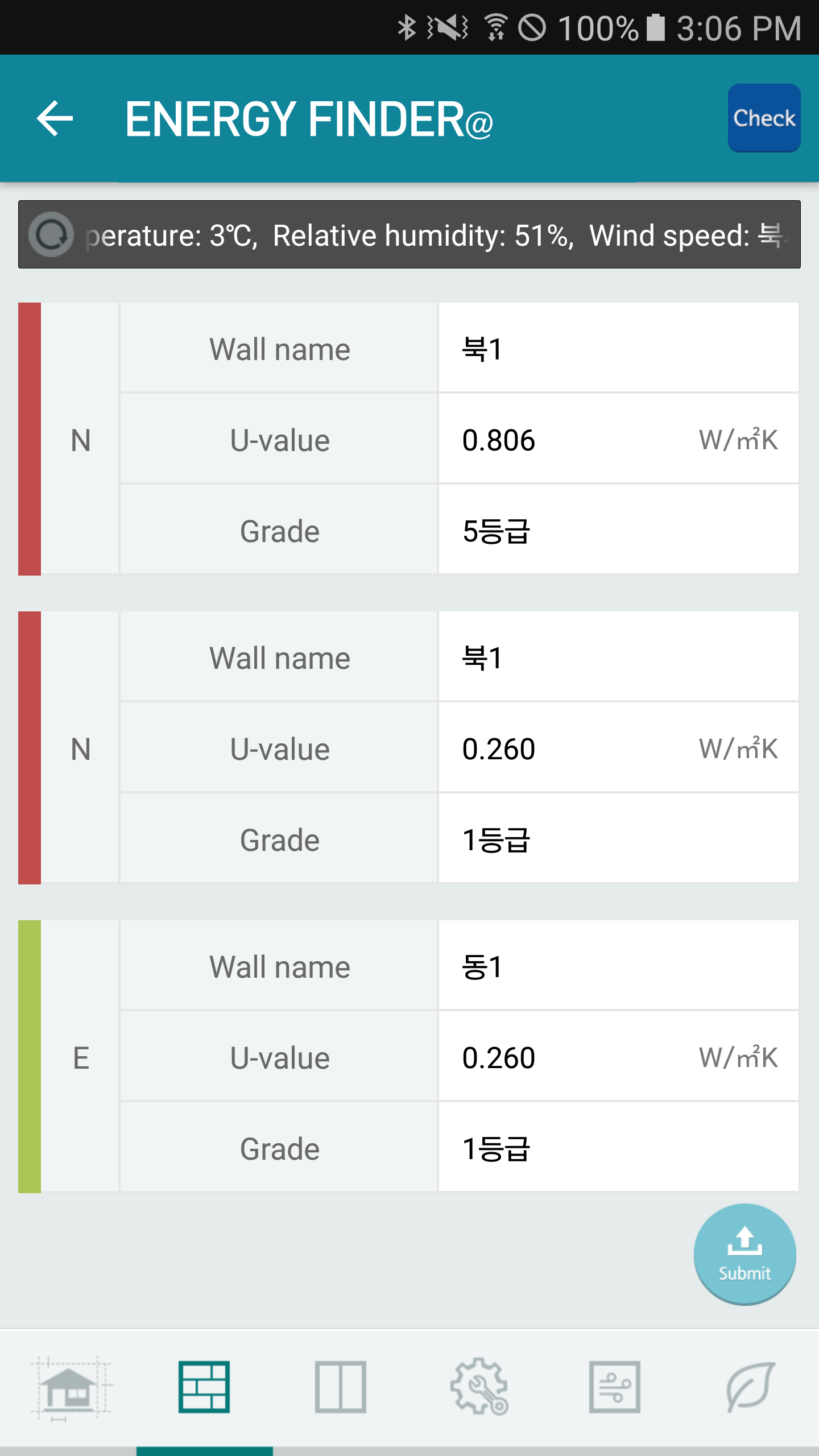Screen dimensions: 819x1456
Task: Switch to the leaf tab
Action: pos(750,1387)
